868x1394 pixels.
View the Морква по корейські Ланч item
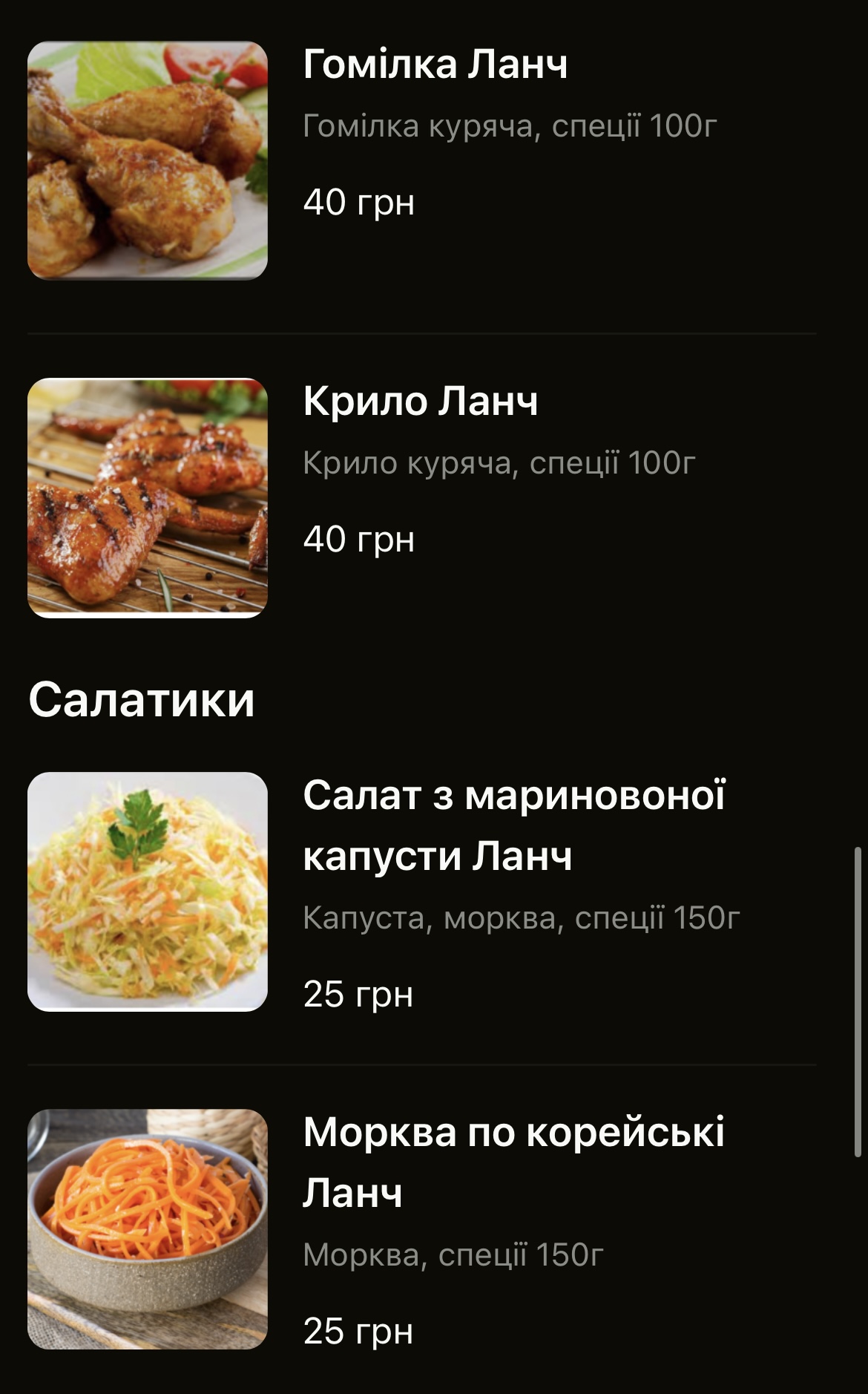tap(421, 1229)
